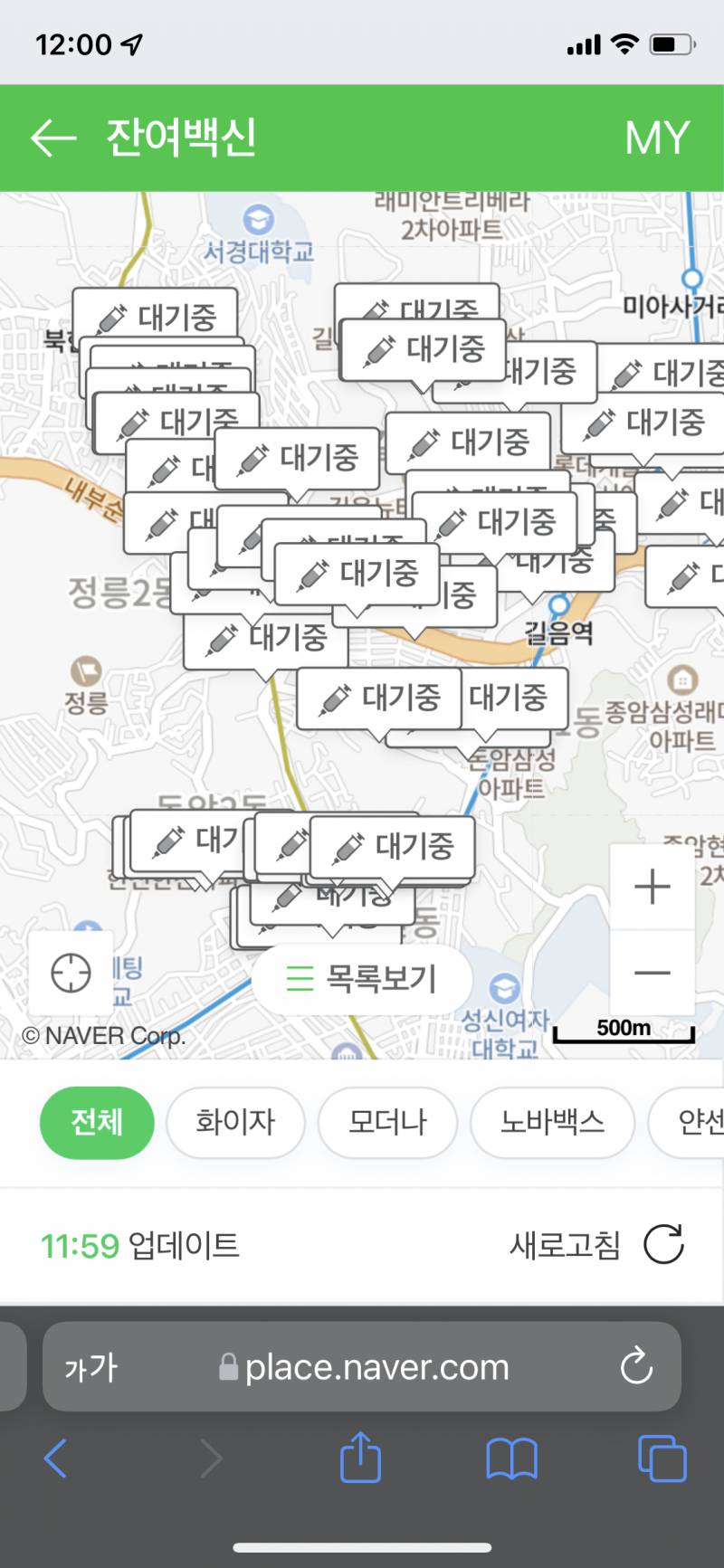This screenshot has width=724, height=1568.
Task: Tap the current location crosshair icon
Action: pyautogui.click(x=71, y=973)
